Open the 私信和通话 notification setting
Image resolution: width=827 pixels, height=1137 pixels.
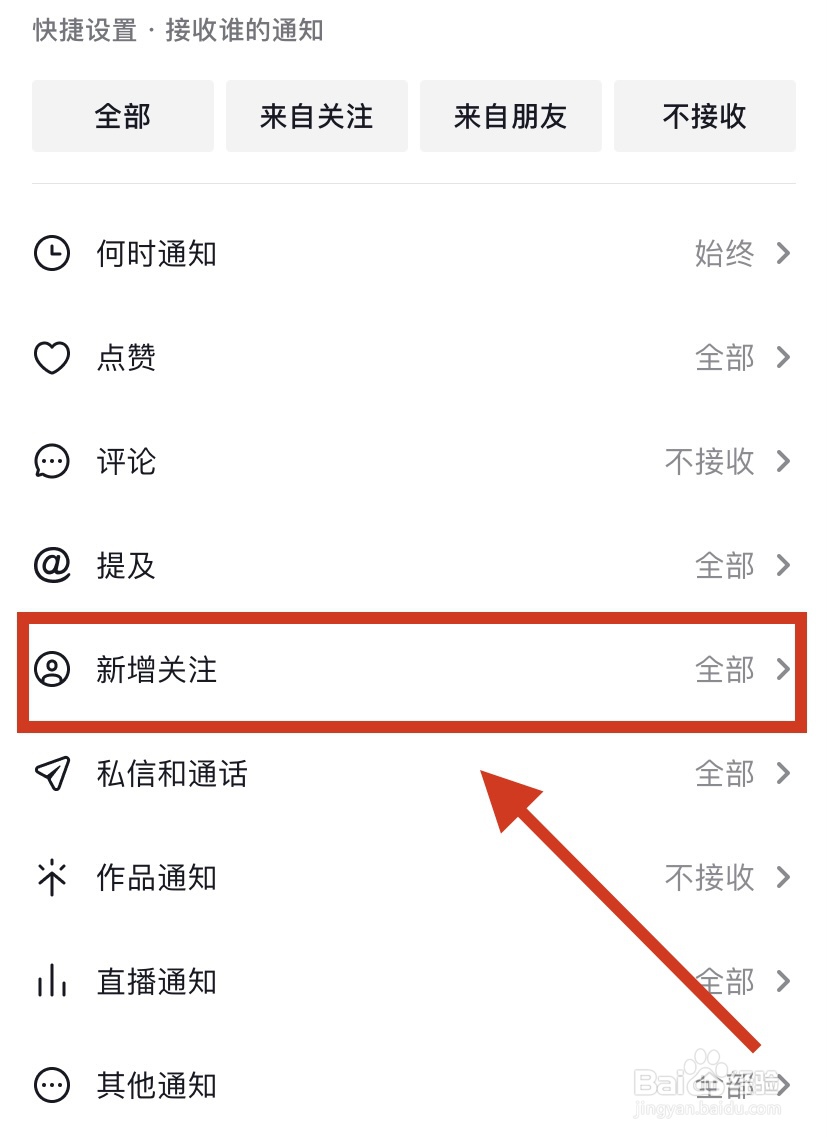click(400, 774)
